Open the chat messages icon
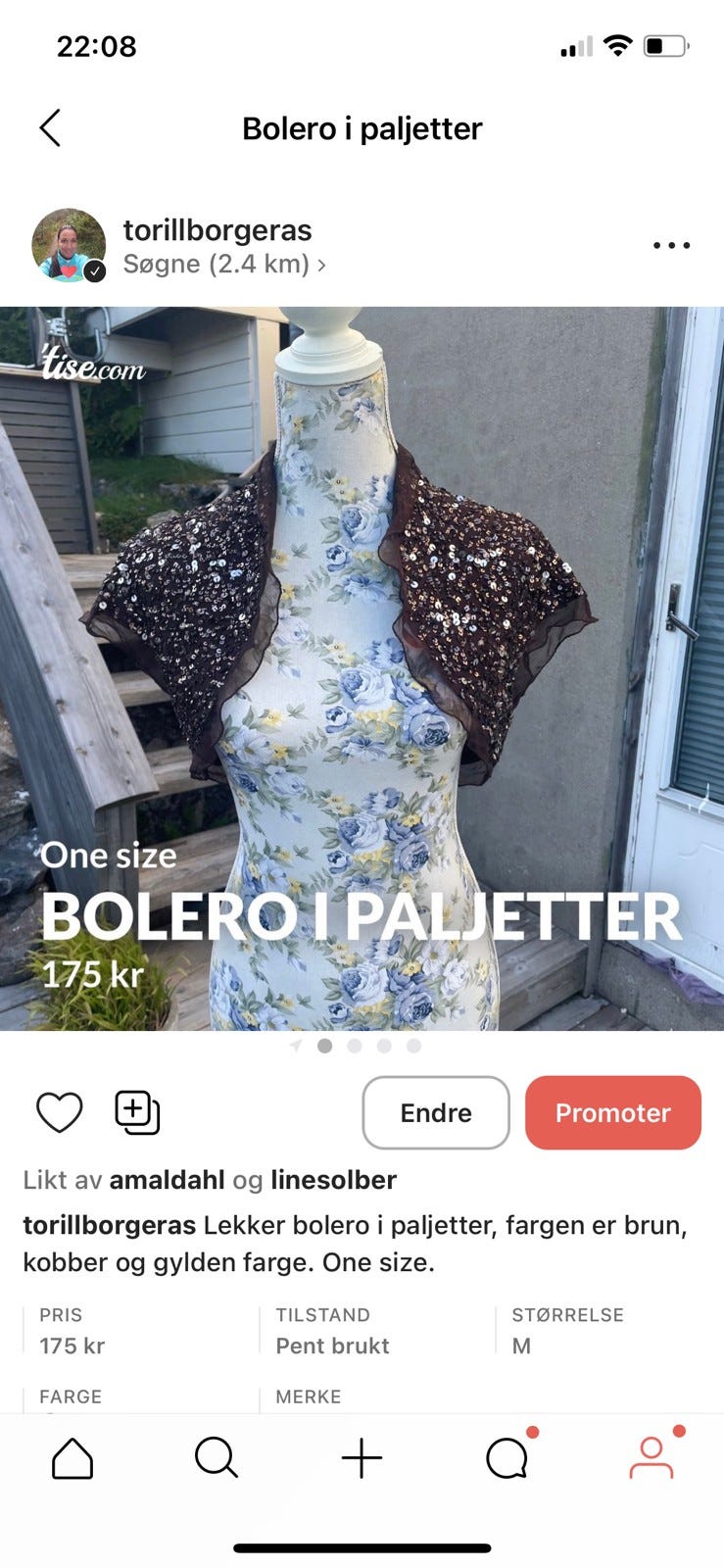The height and width of the screenshot is (1568, 724). tap(506, 1457)
